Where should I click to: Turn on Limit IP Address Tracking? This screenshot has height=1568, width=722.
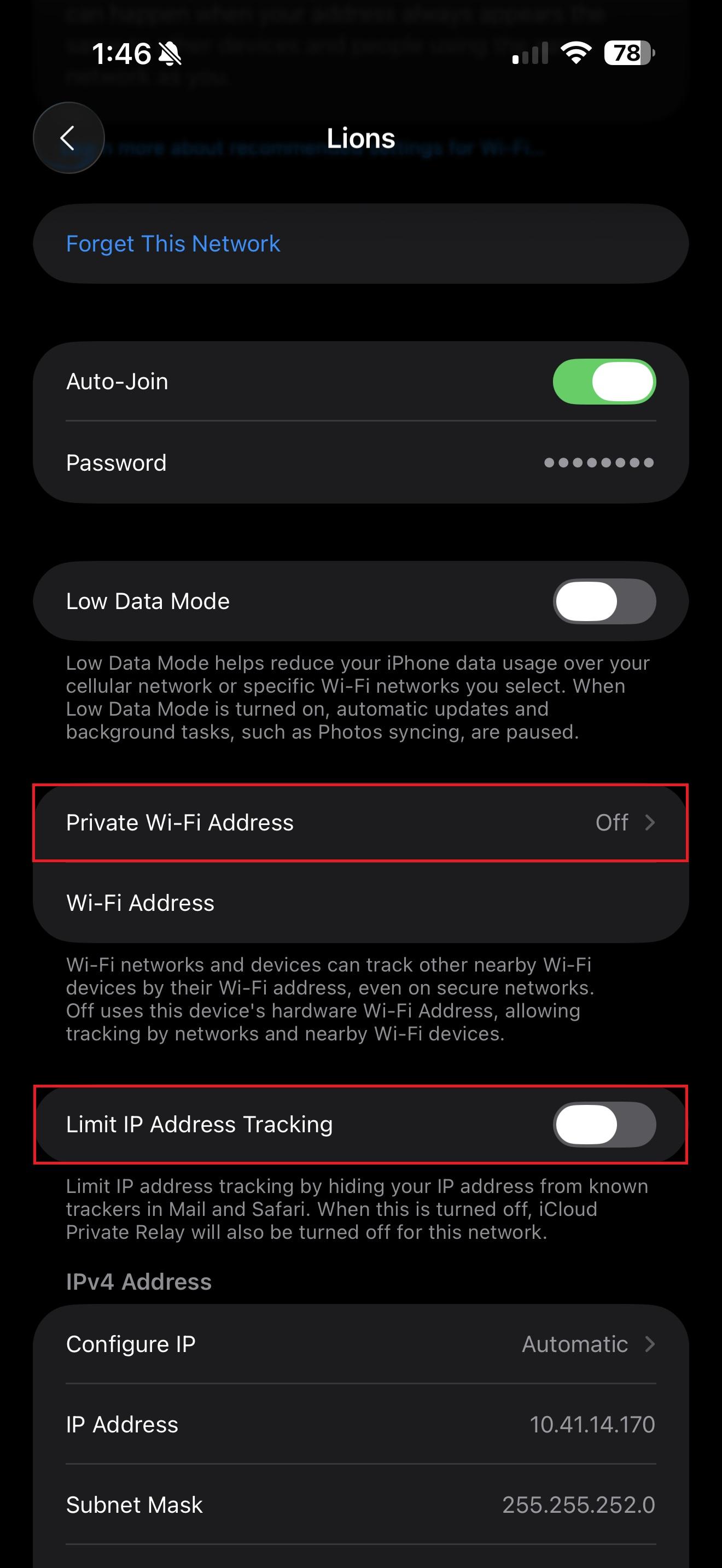click(603, 1124)
